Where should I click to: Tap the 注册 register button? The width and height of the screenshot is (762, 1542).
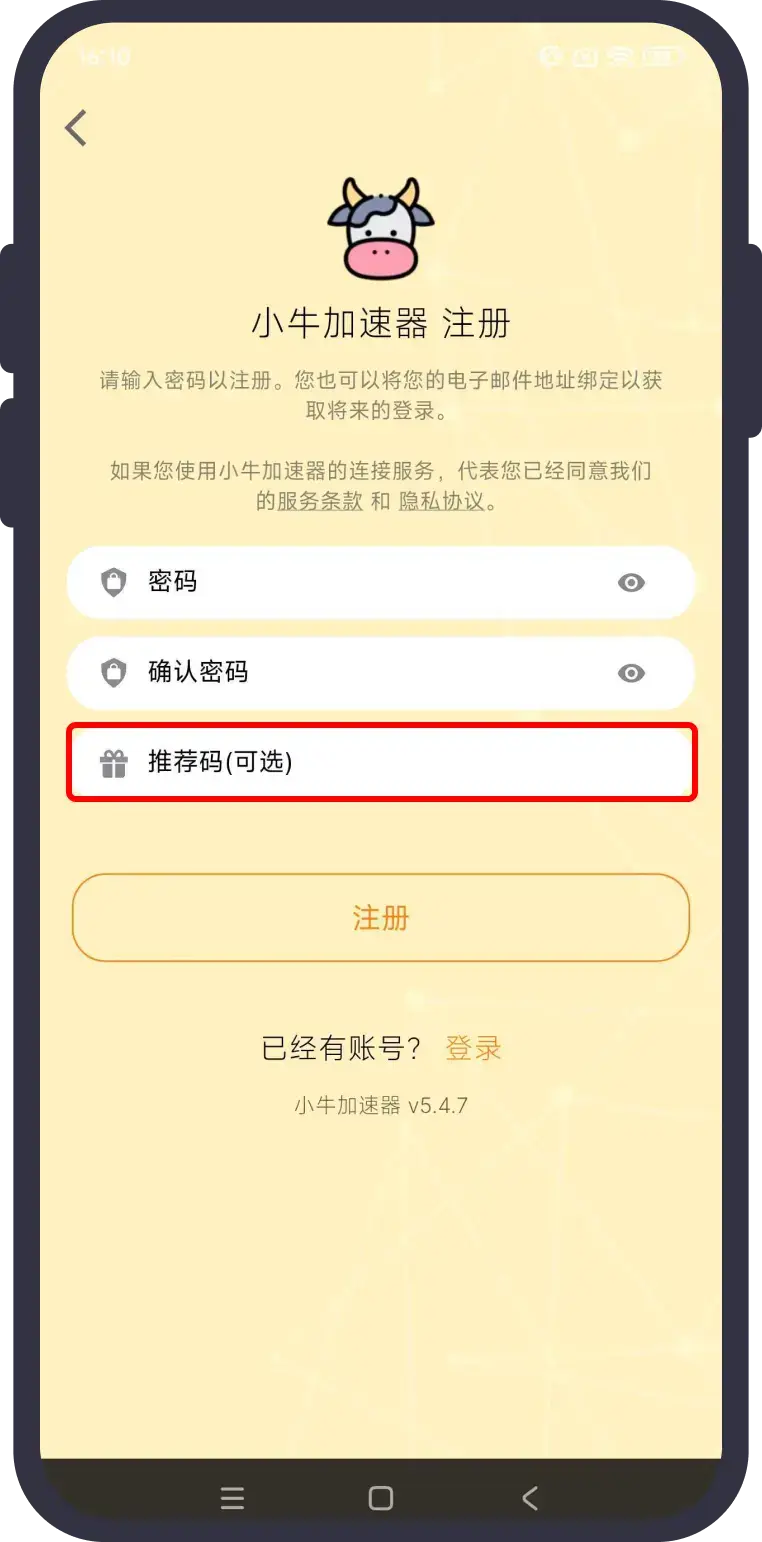(381, 918)
